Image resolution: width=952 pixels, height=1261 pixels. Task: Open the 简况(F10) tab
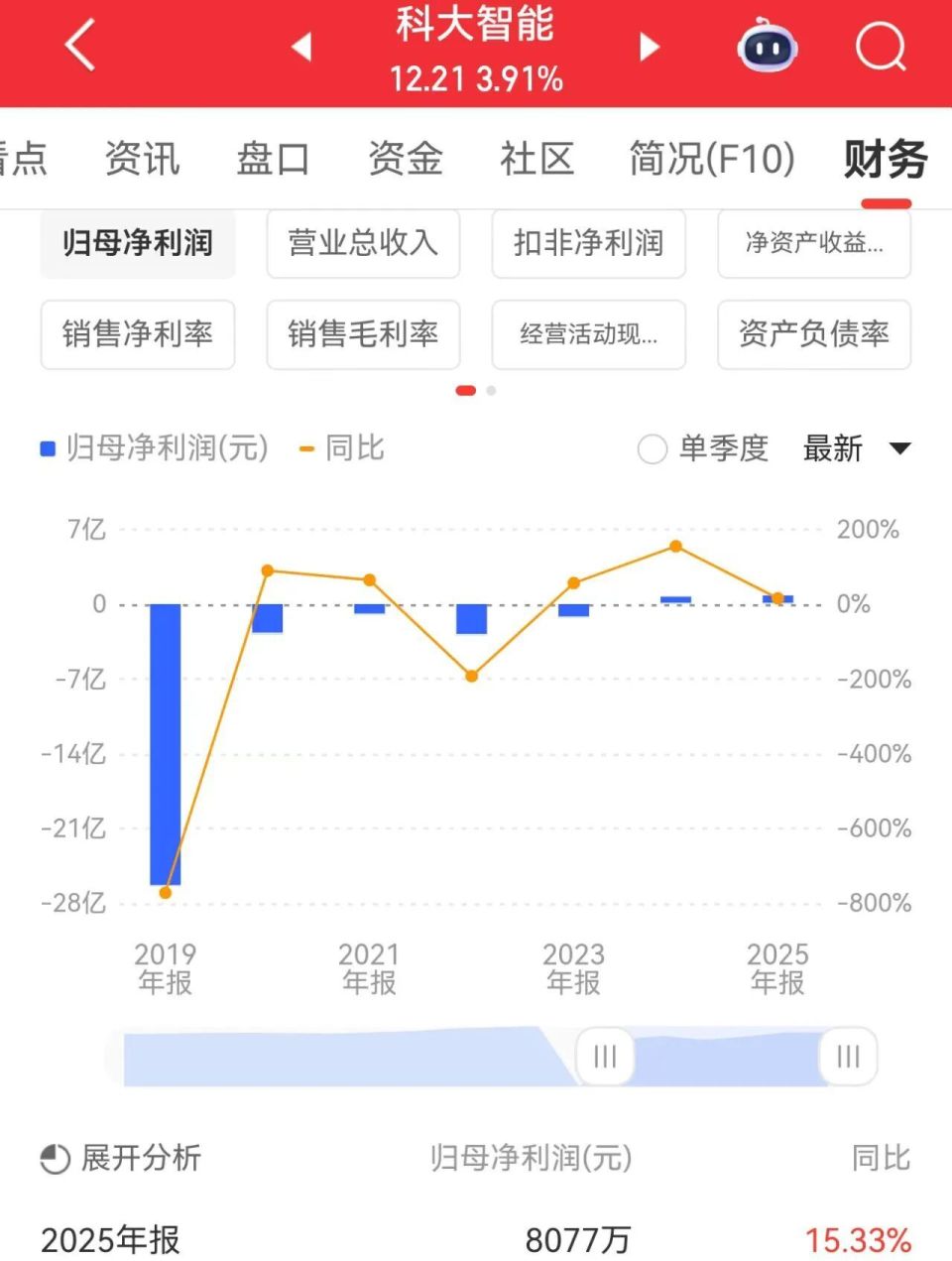point(709,159)
